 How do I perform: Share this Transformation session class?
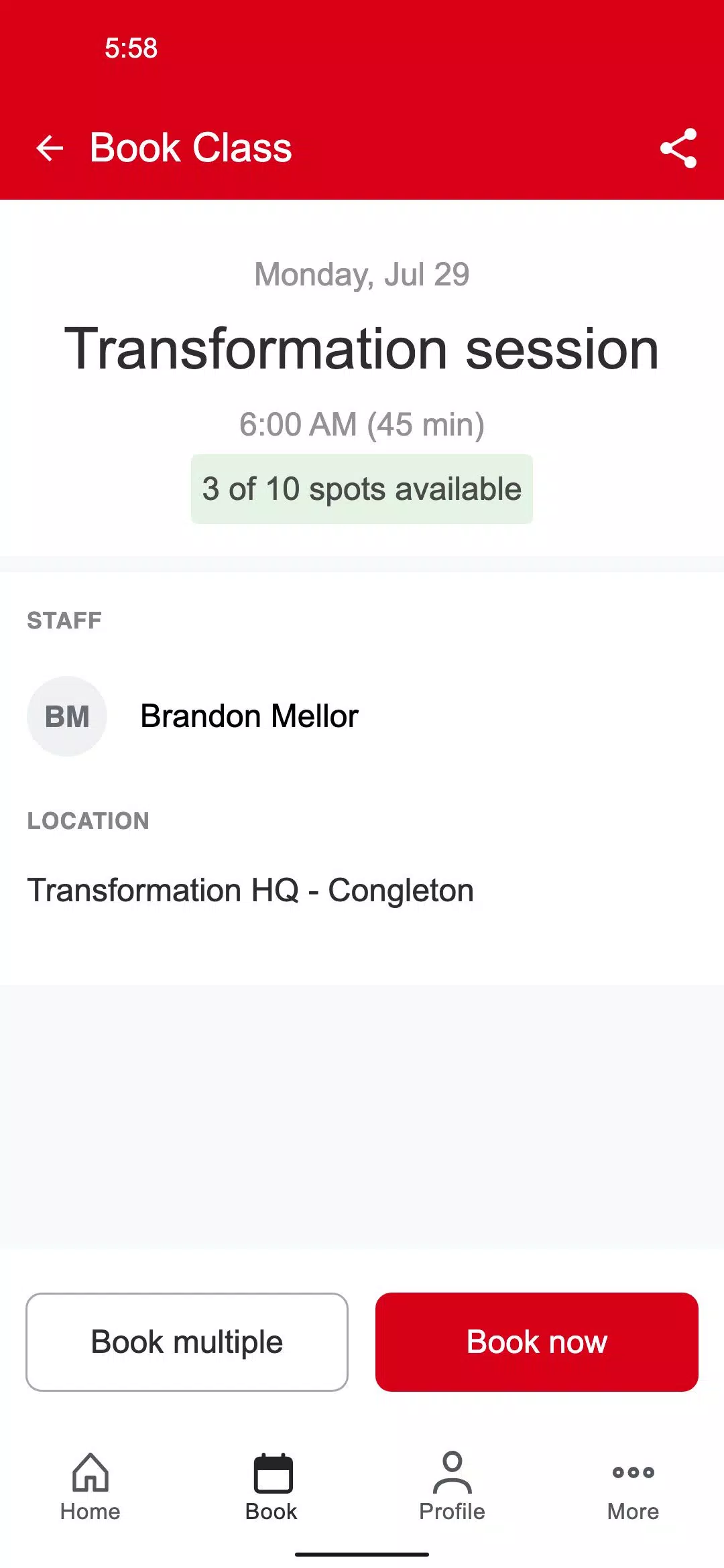pos(678,148)
